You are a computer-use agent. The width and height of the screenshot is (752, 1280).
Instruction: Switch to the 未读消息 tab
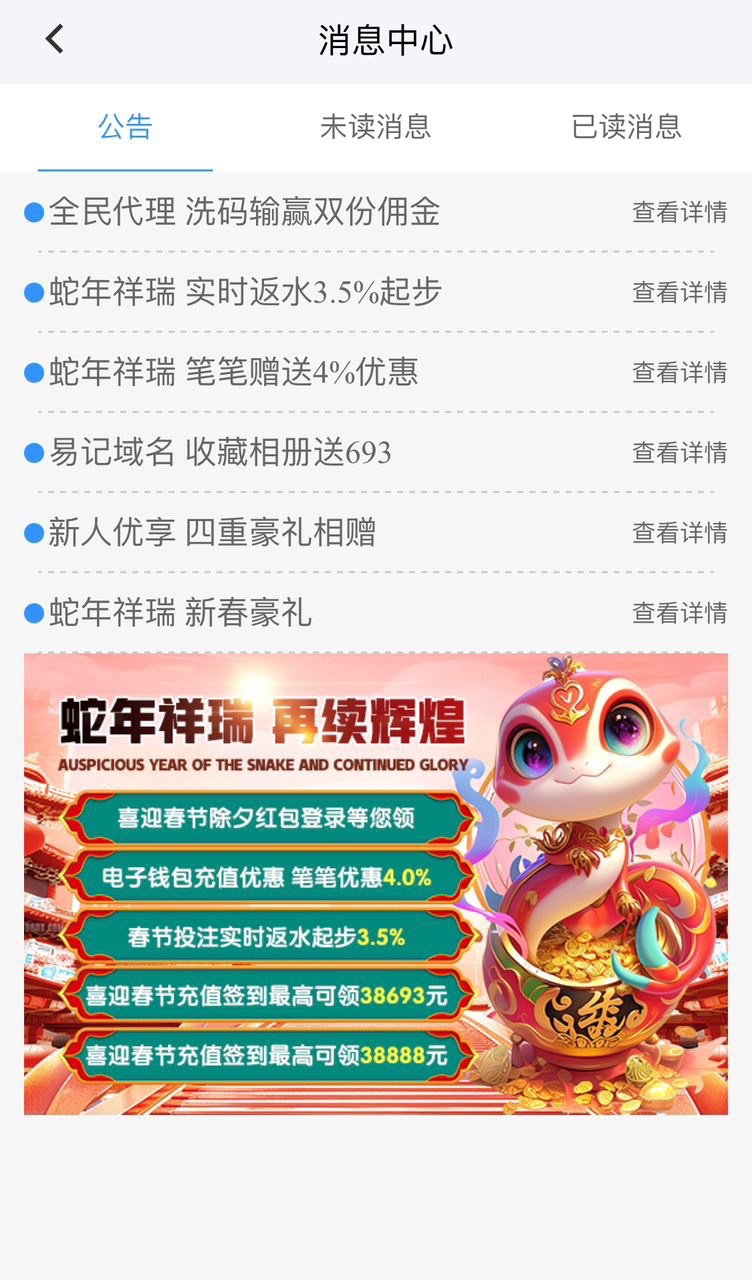pos(375,127)
